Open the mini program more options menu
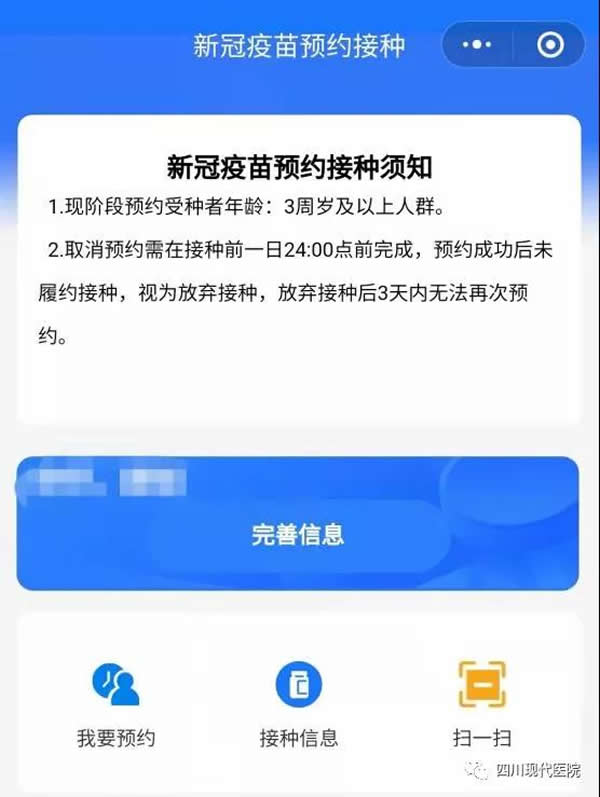 [480, 45]
